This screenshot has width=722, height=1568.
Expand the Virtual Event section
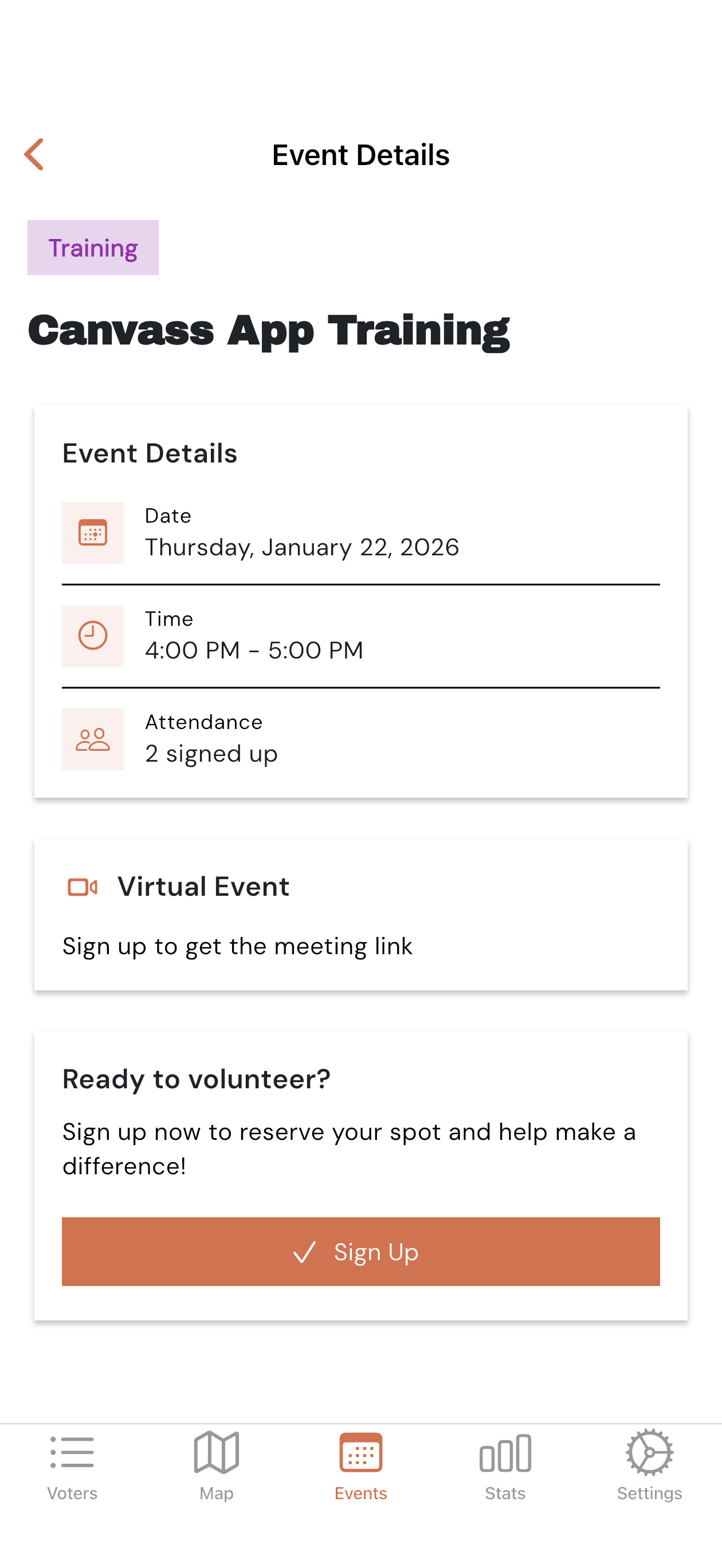pyautogui.click(x=203, y=886)
